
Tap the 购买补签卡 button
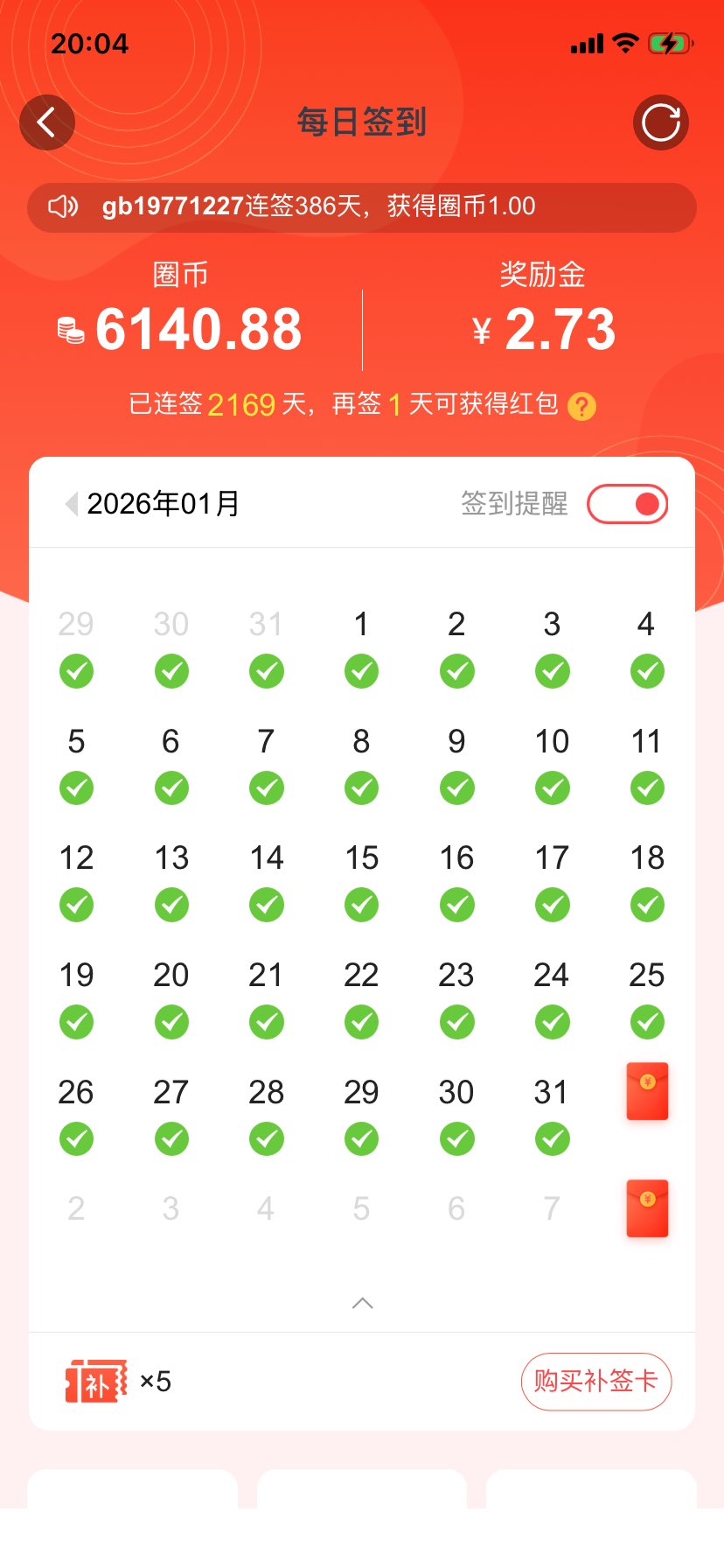coord(595,1382)
